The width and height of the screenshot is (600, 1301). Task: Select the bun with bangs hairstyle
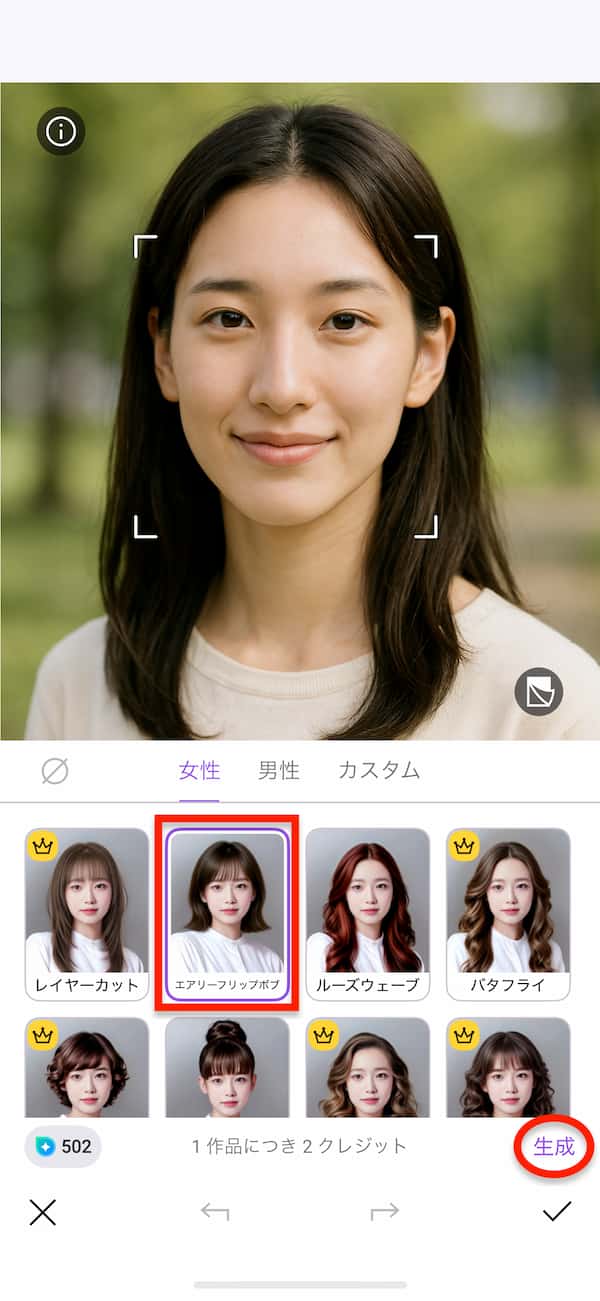click(227, 1067)
